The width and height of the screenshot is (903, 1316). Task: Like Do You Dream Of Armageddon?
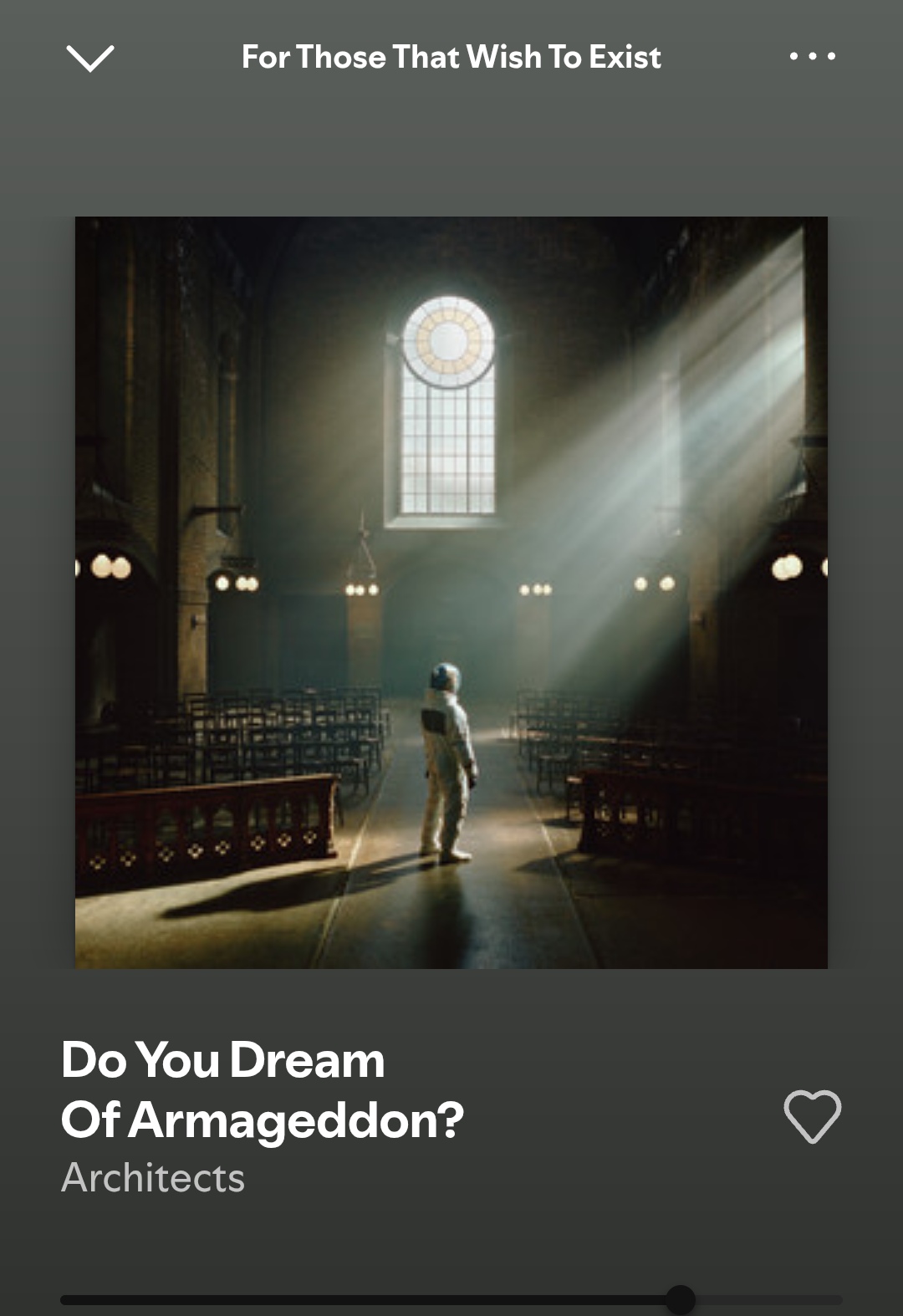point(812,1116)
